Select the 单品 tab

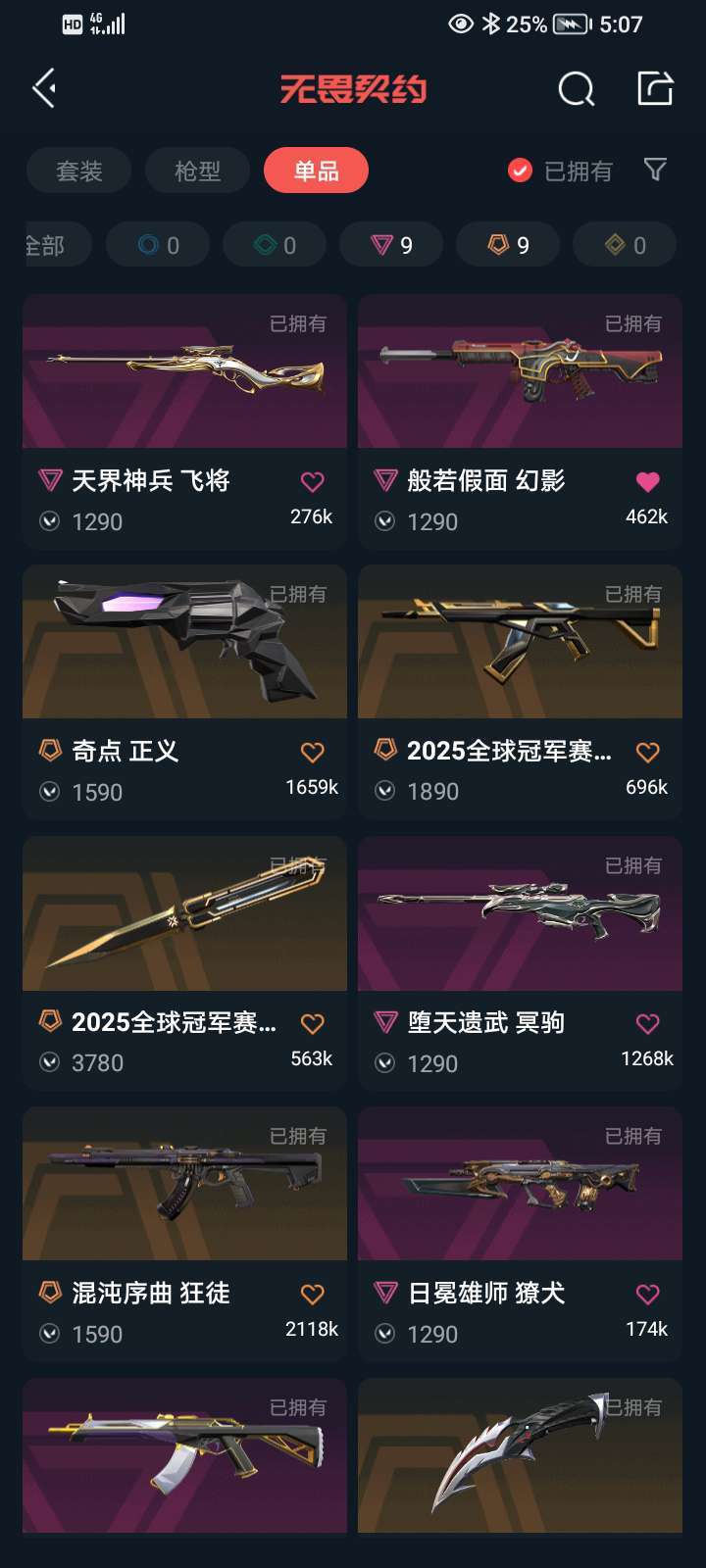[x=316, y=171]
